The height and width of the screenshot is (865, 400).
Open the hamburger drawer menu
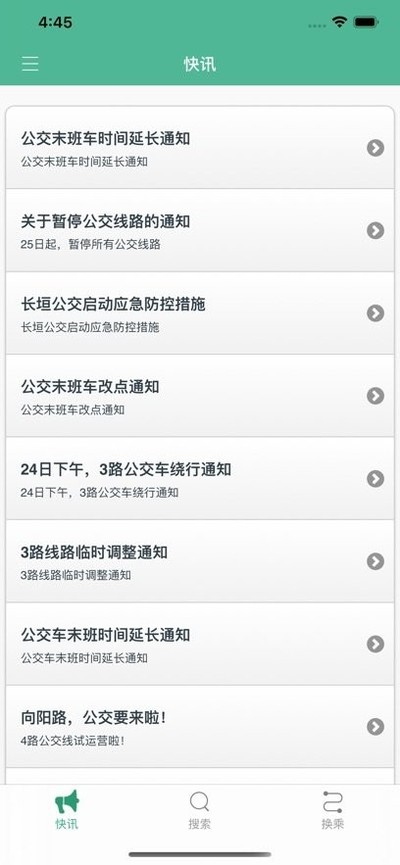coord(30,64)
